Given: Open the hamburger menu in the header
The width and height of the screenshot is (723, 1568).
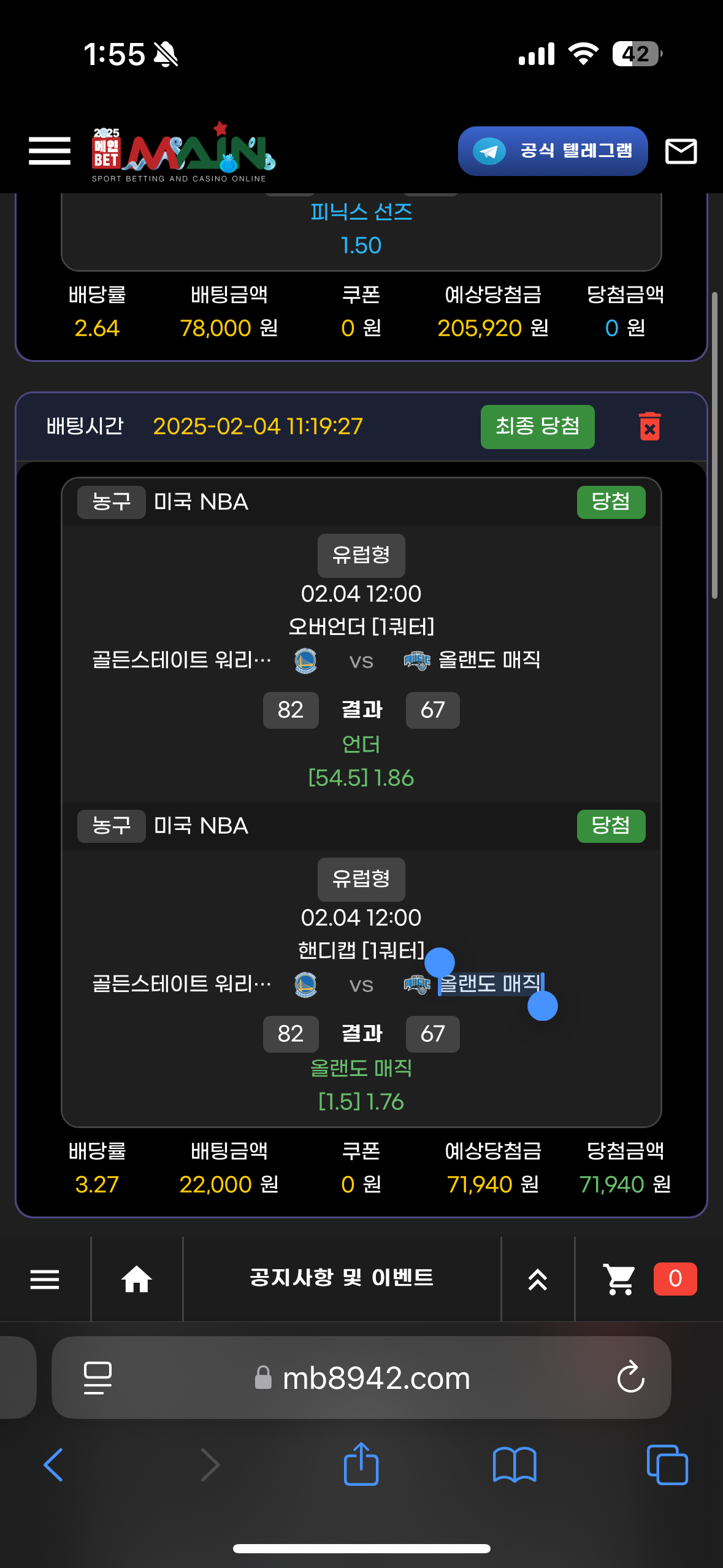Looking at the screenshot, I should tap(50, 151).
